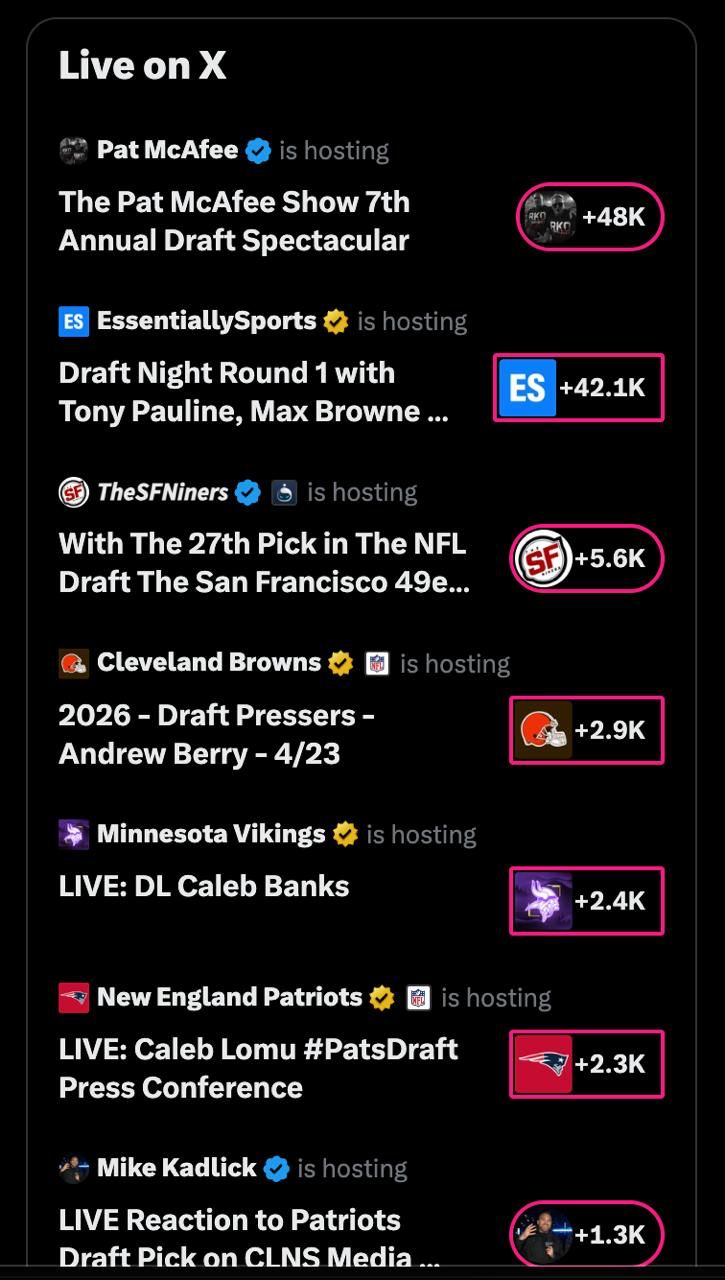Tap the +2.3K listener badge for Patriots

(586, 1064)
